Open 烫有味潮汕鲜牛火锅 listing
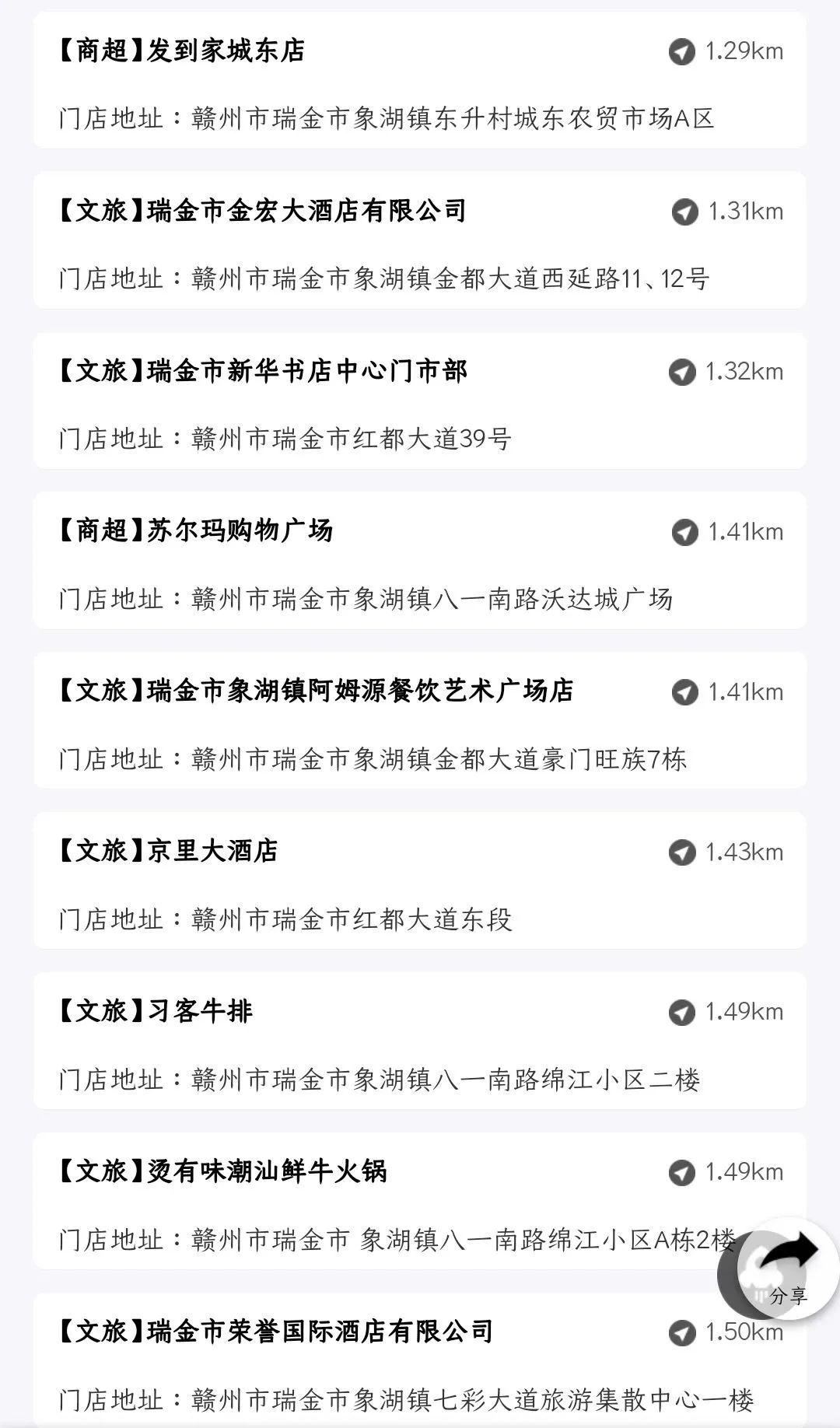Viewport: 840px width, 1428px height. click(420, 1202)
